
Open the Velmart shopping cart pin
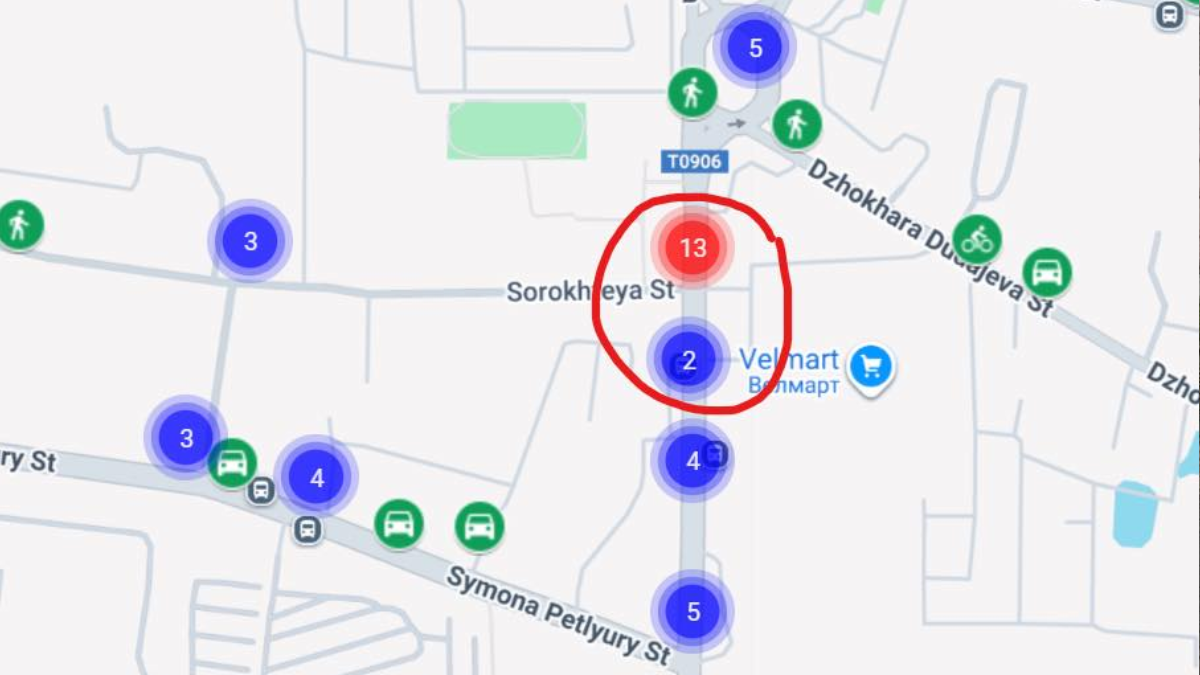pyautogui.click(x=870, y=366)
